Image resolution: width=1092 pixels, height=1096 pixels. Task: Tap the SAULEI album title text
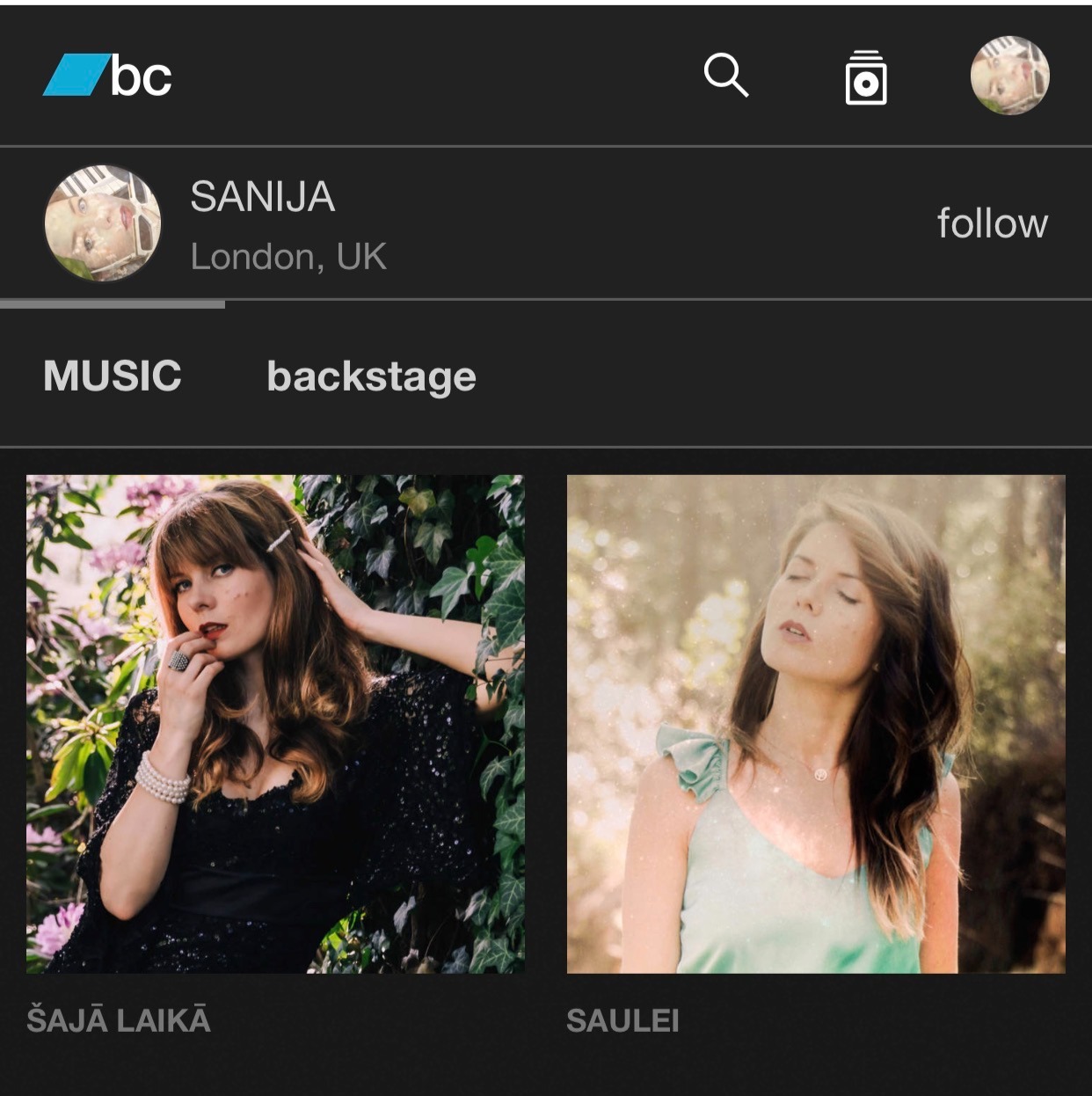(622, 1020)
